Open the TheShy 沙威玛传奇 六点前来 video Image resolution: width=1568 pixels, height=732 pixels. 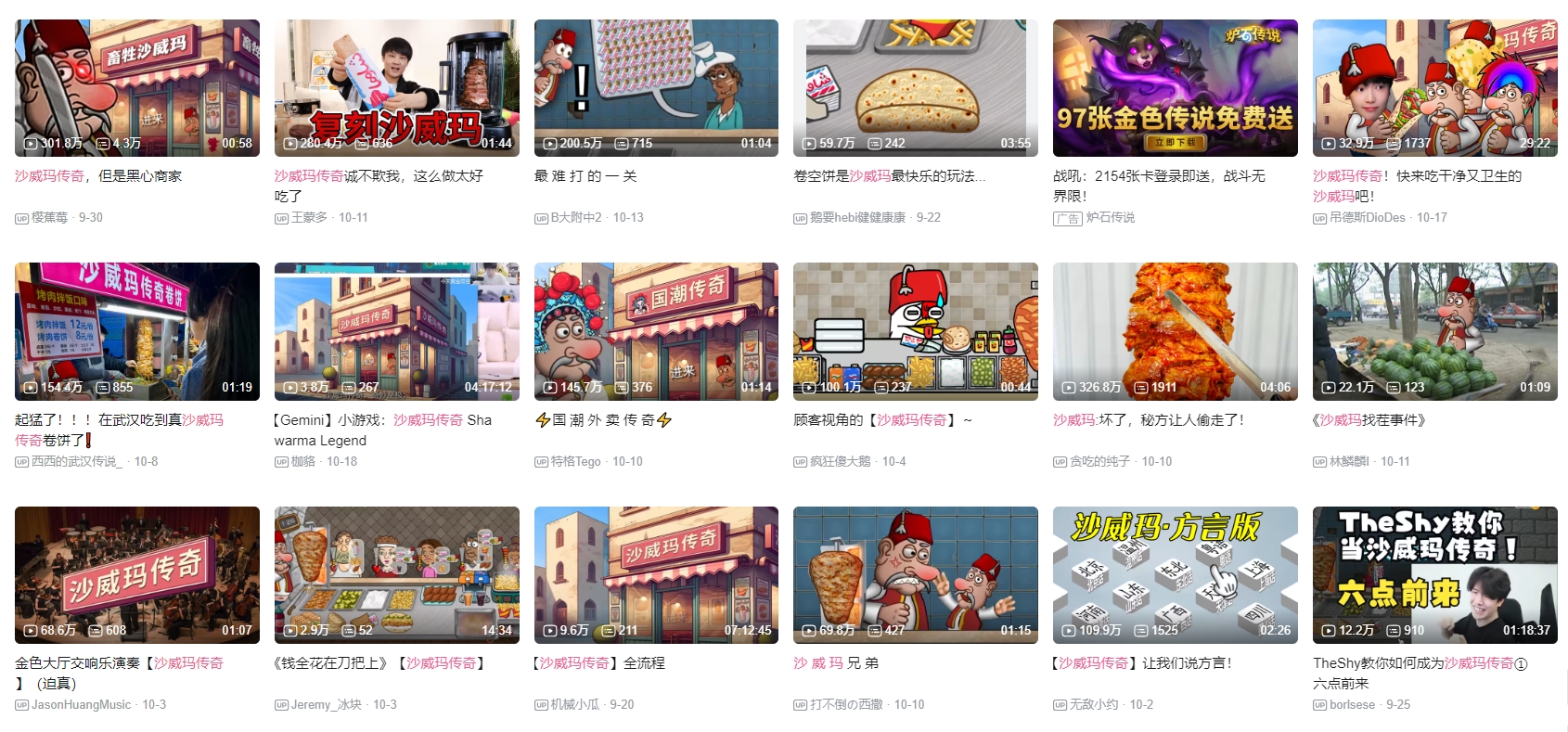pyautogui.click(x=1434, y=575)
